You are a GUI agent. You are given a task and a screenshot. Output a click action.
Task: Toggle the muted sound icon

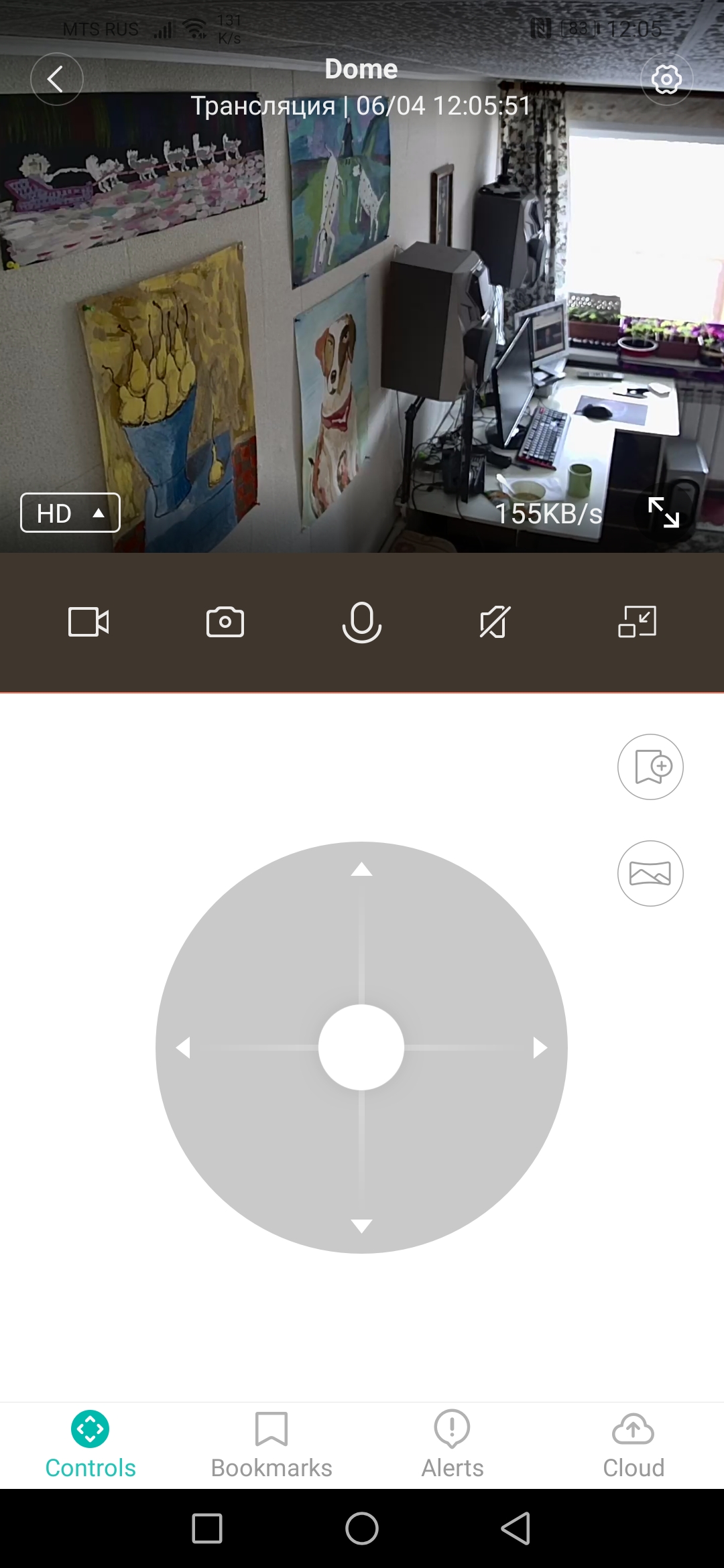[x=495, y=622]
